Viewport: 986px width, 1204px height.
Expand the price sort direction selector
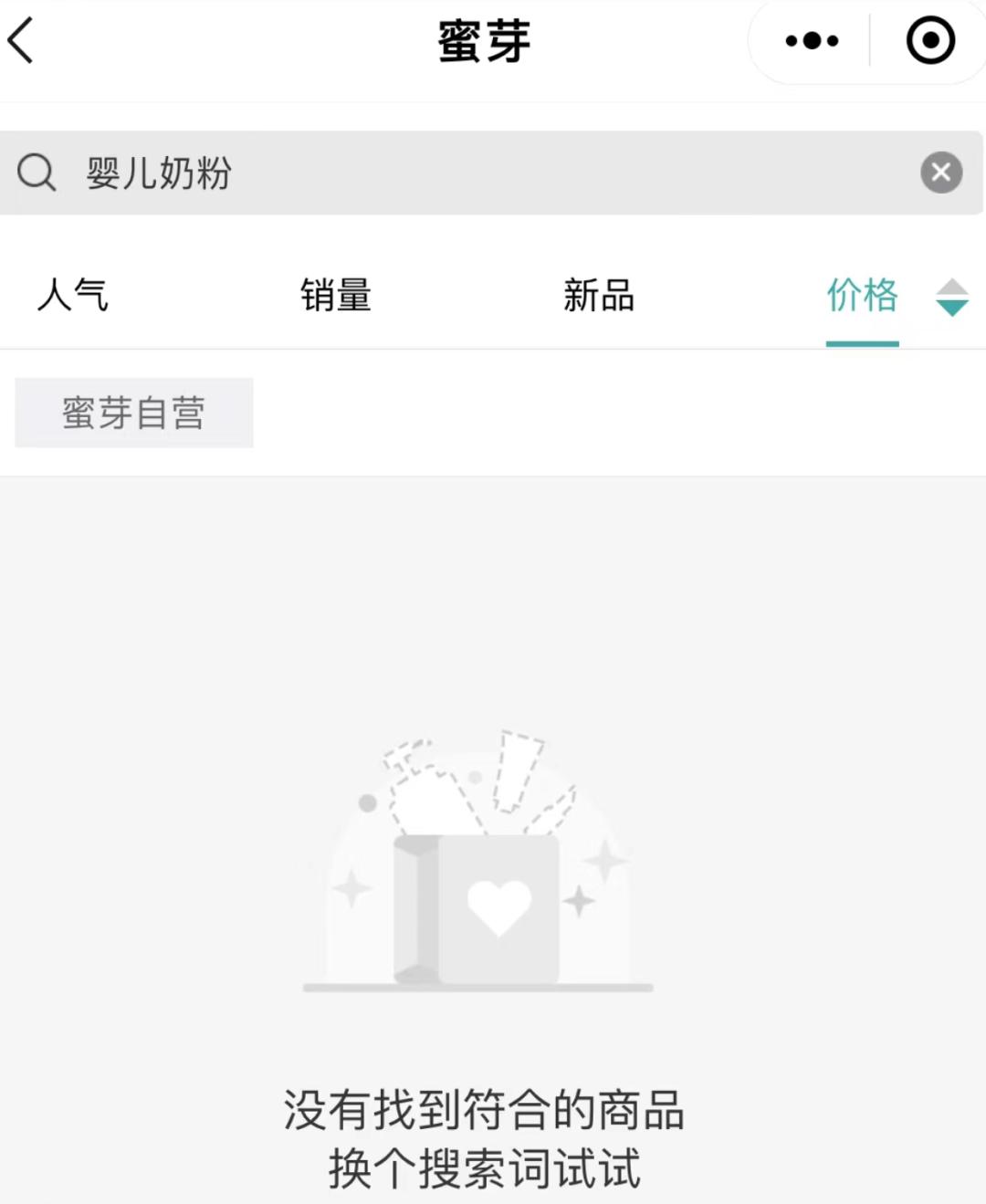(953, 298)
